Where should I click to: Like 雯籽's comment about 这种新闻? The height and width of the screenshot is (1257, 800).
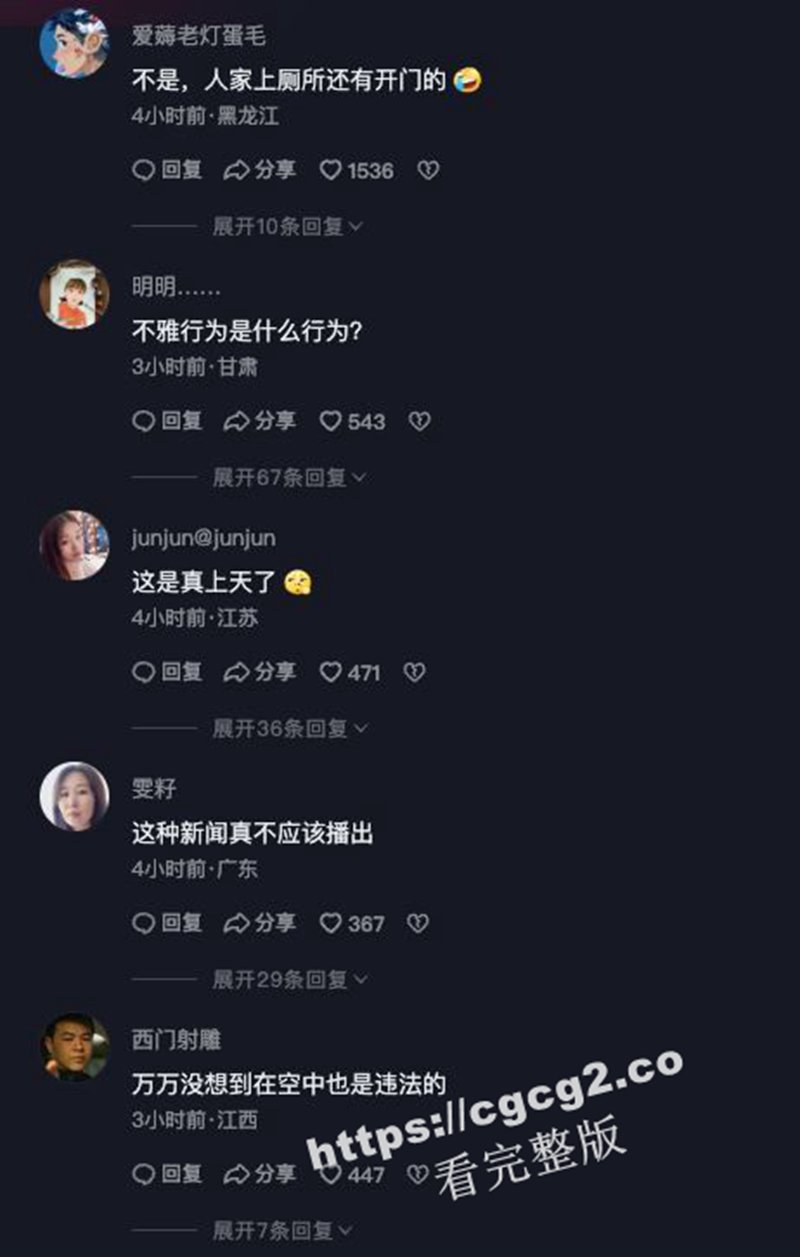coord(331,924)
